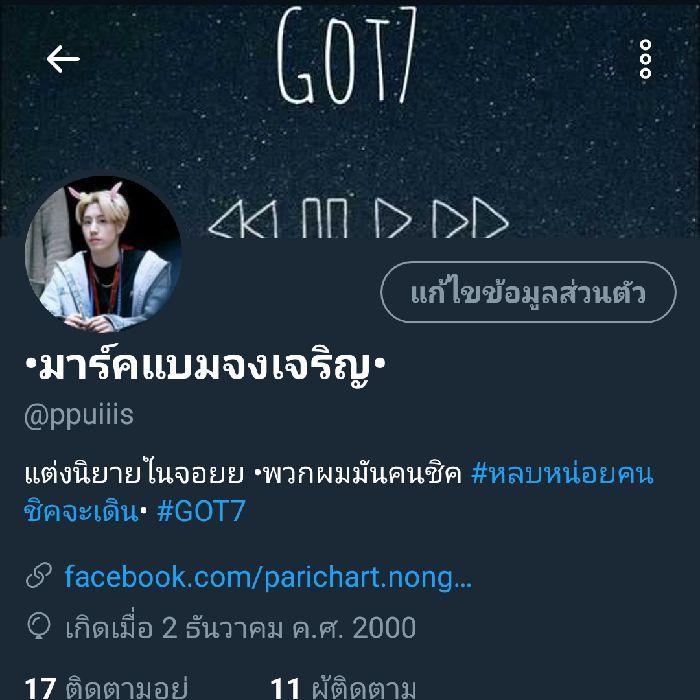
Task: View the 11 followers list
Action: click(343, 688)
